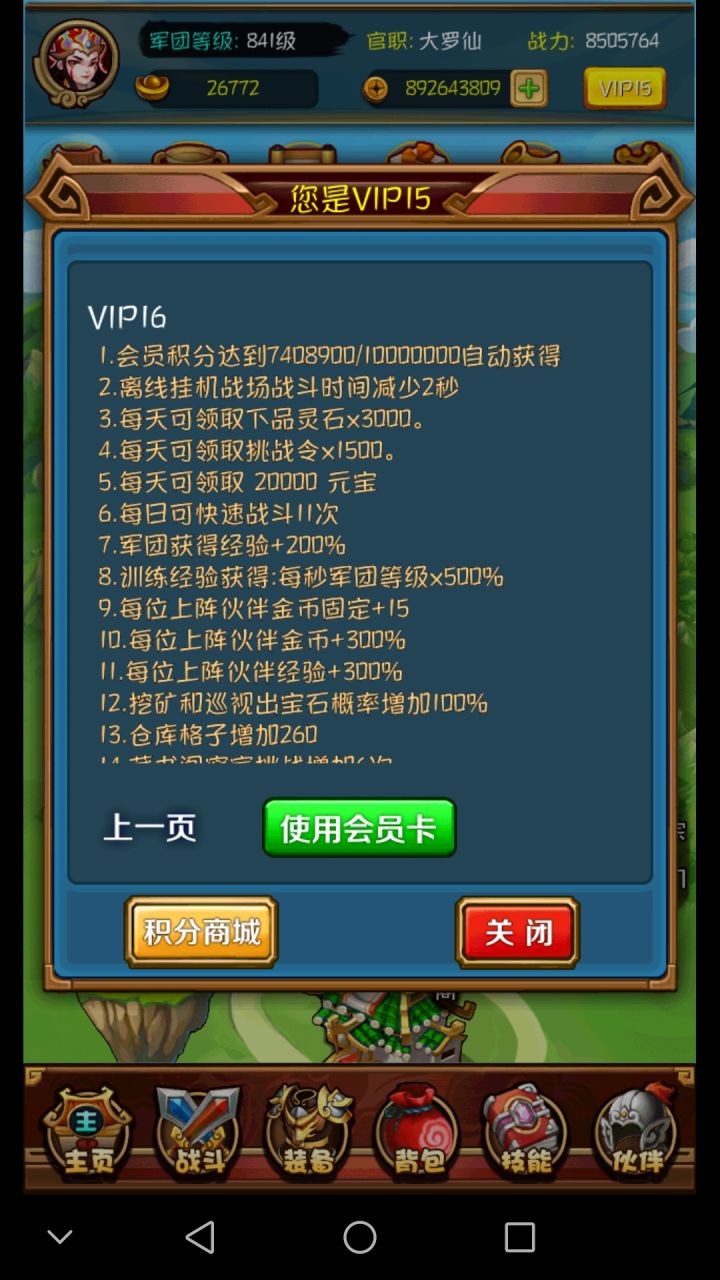Open recent apps with the square button

(519, 1237)
